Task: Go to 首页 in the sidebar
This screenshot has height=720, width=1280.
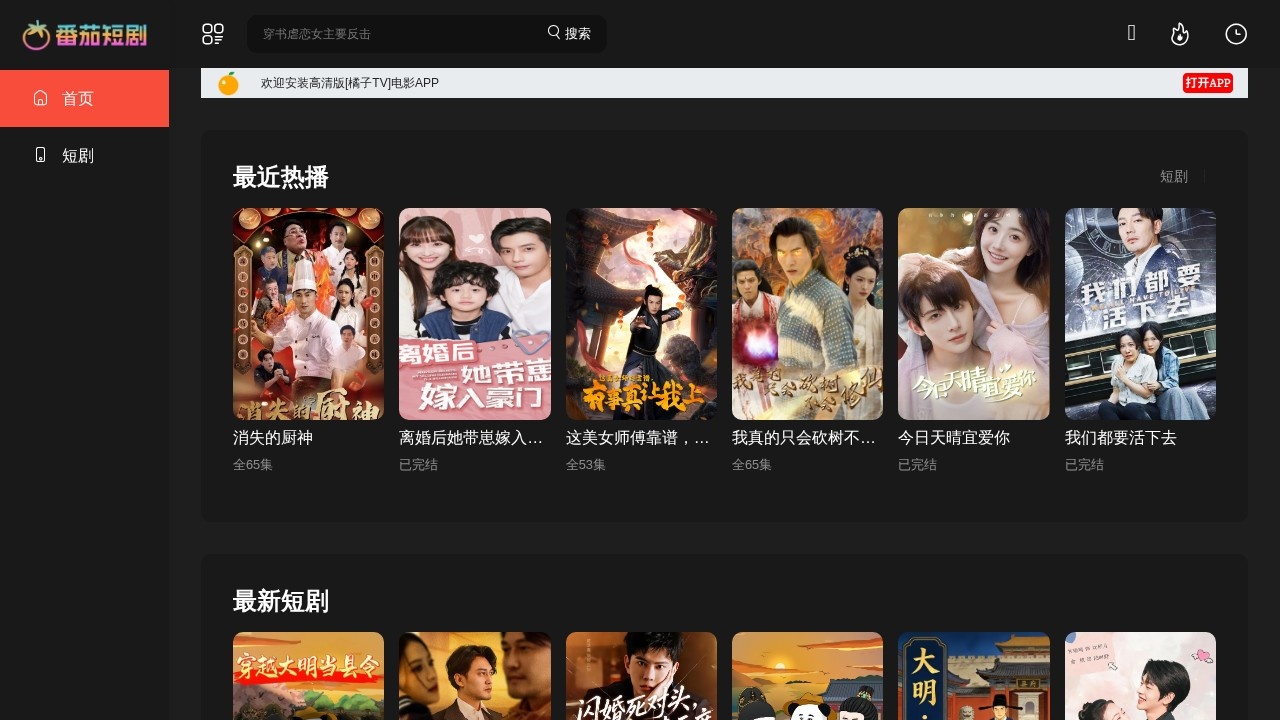Action: [84, 98]
